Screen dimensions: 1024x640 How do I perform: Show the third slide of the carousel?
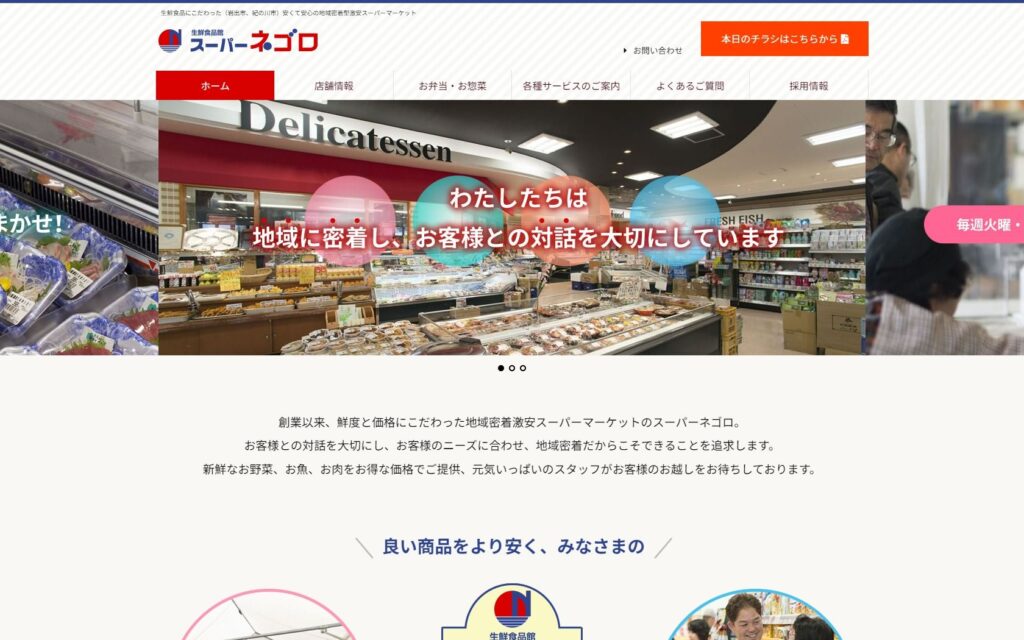[523, 368]
